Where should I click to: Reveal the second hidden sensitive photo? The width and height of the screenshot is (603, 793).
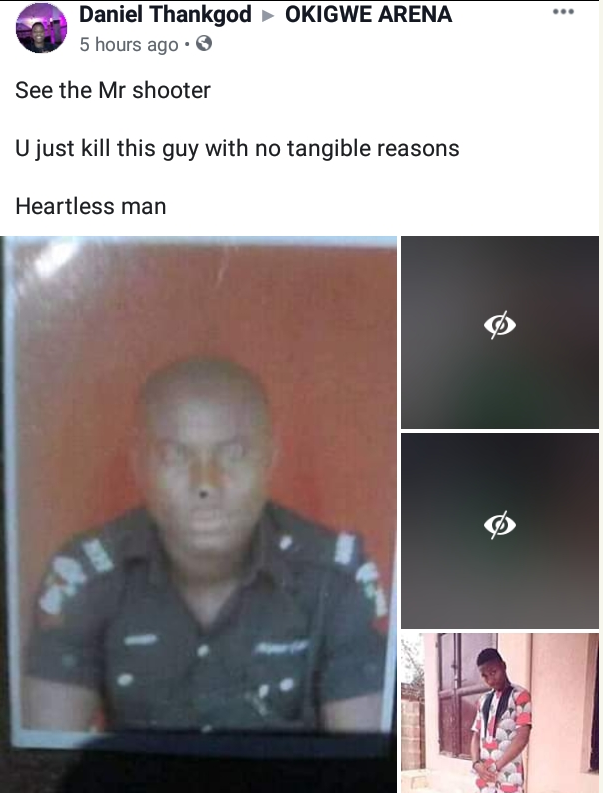[500, 525]
